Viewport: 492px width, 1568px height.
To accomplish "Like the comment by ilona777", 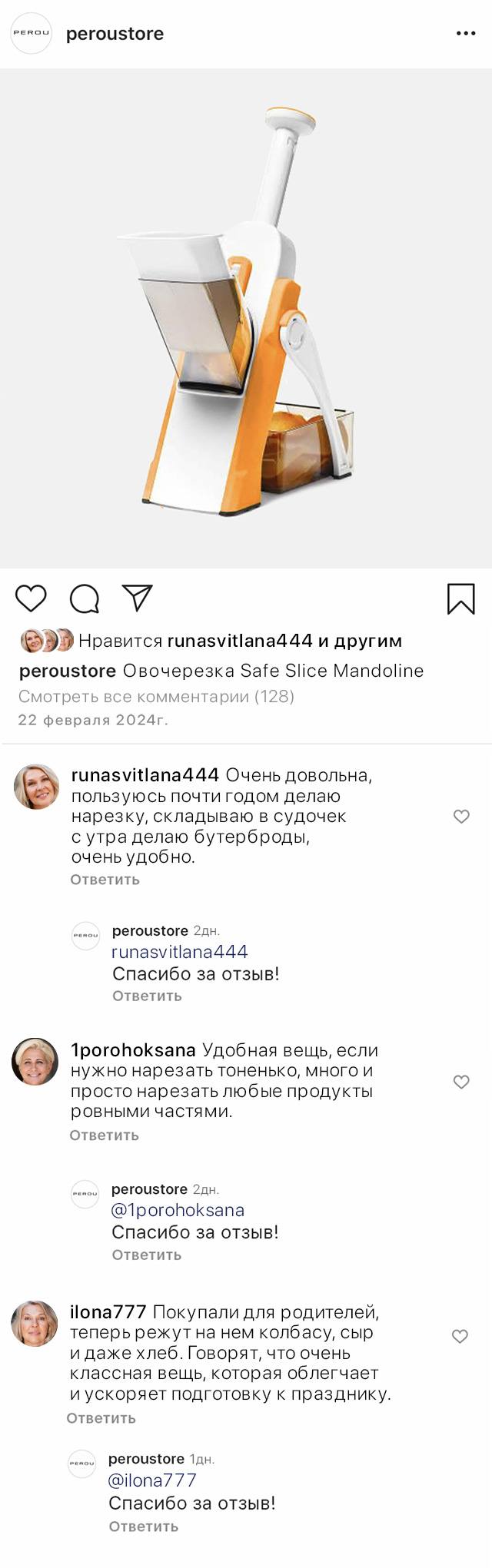I will click(x=460, y=1336).
